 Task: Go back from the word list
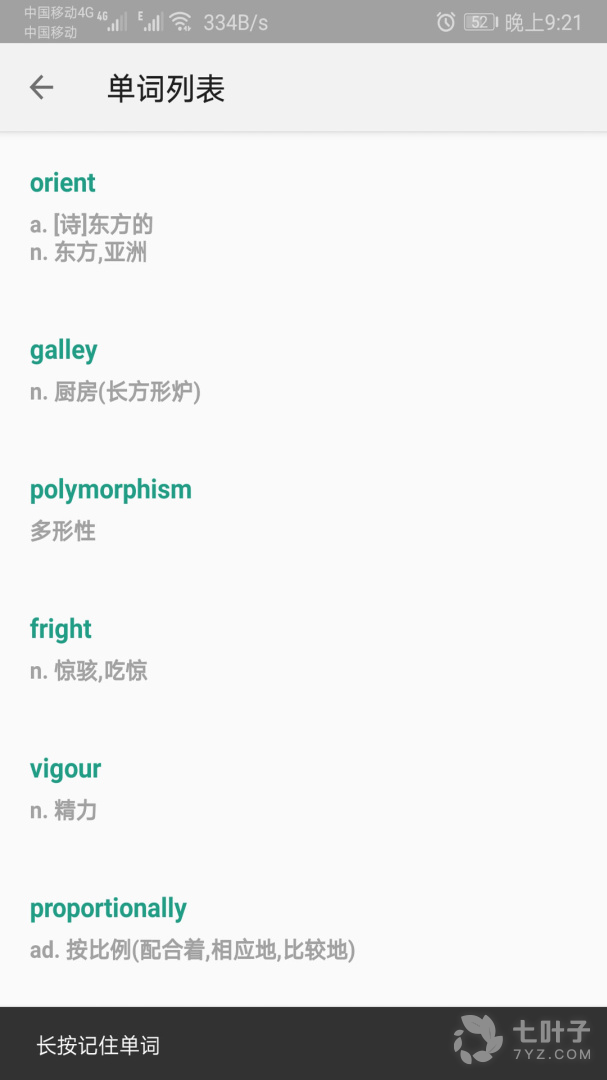click(41, 88)
